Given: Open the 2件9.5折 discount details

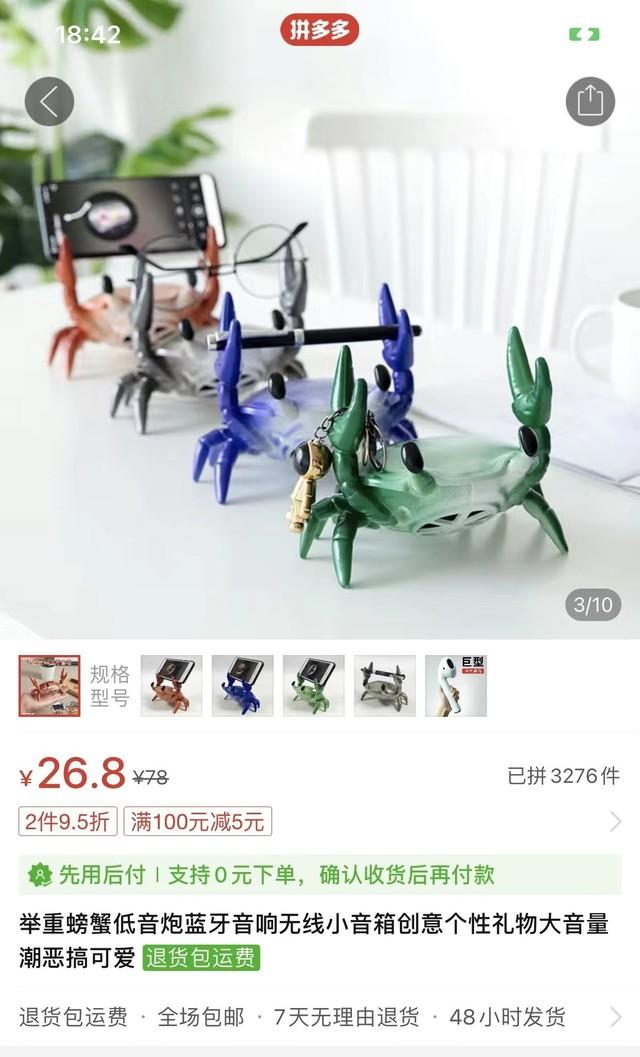Looking at the screenshot, I should tap(67, 822).
